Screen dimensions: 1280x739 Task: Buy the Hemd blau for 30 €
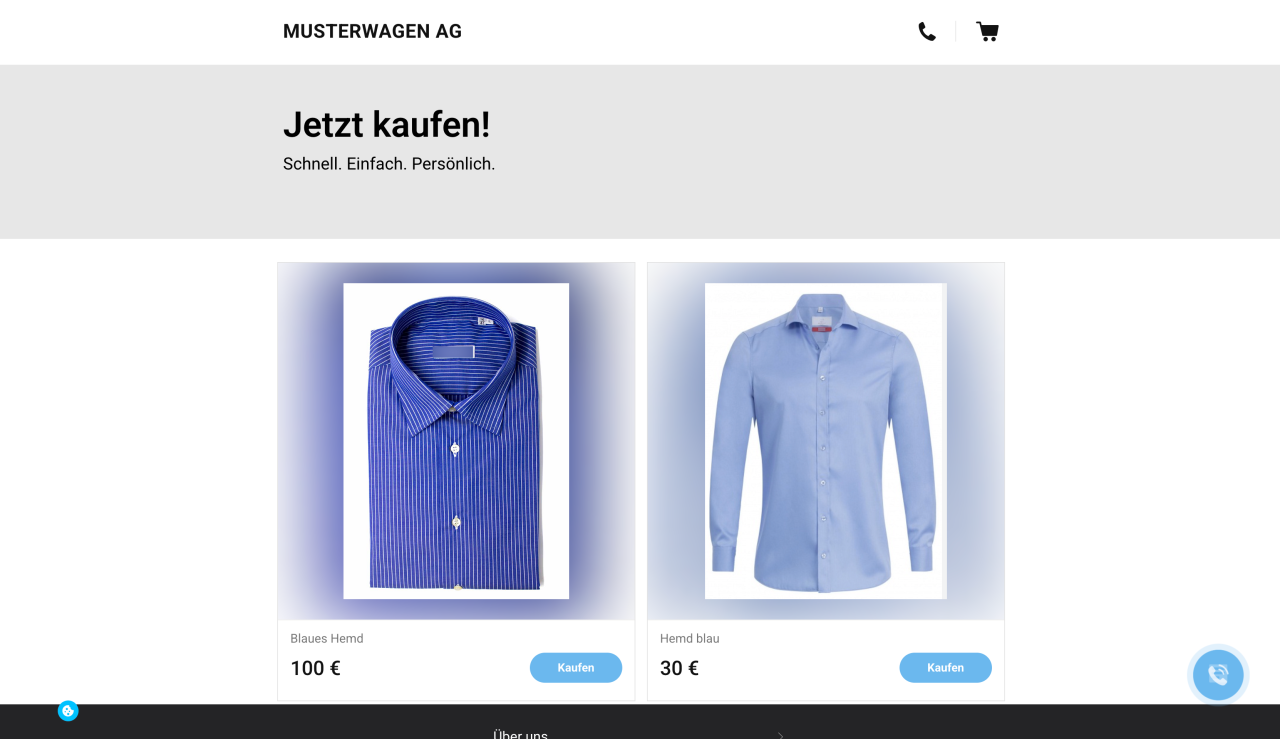(945, 668)
